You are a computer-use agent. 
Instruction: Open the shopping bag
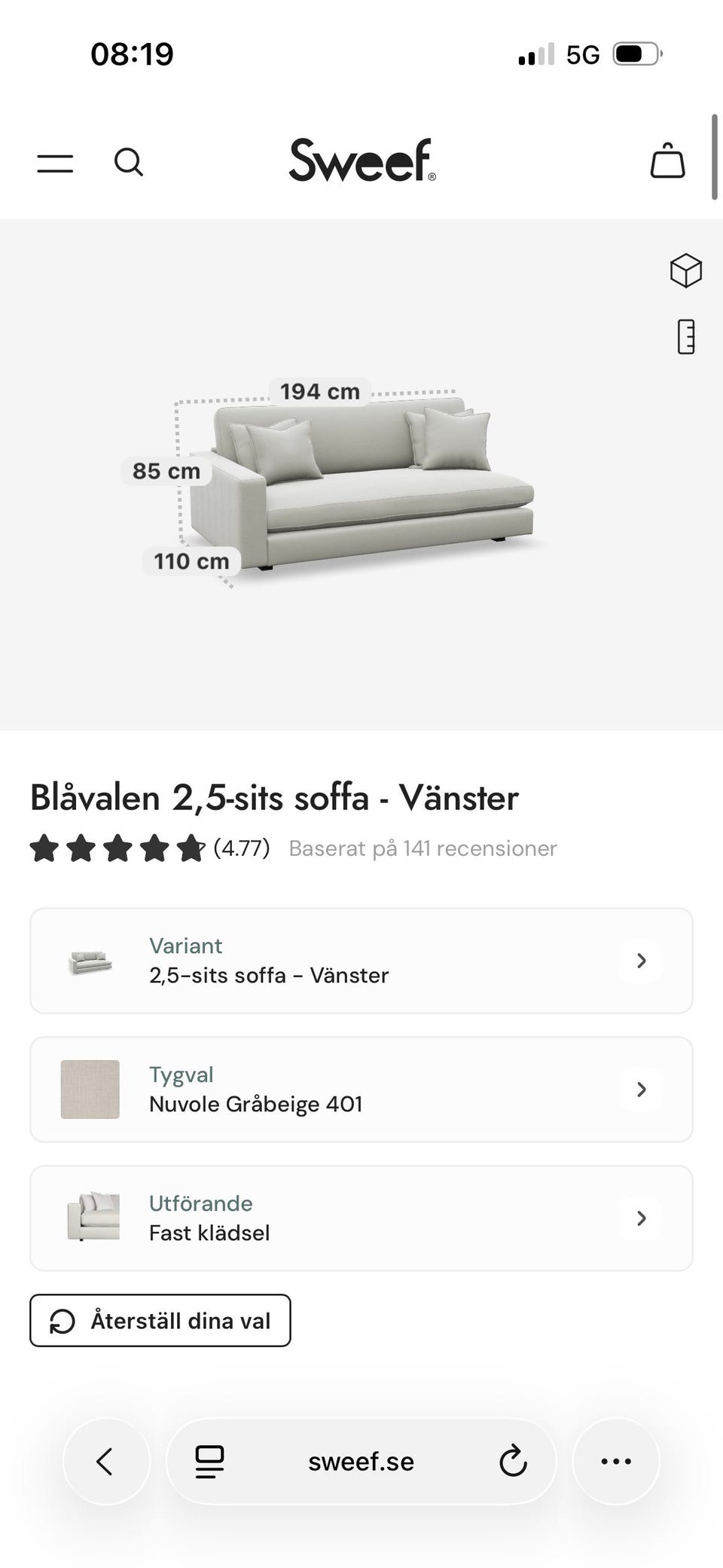[666, 161]
